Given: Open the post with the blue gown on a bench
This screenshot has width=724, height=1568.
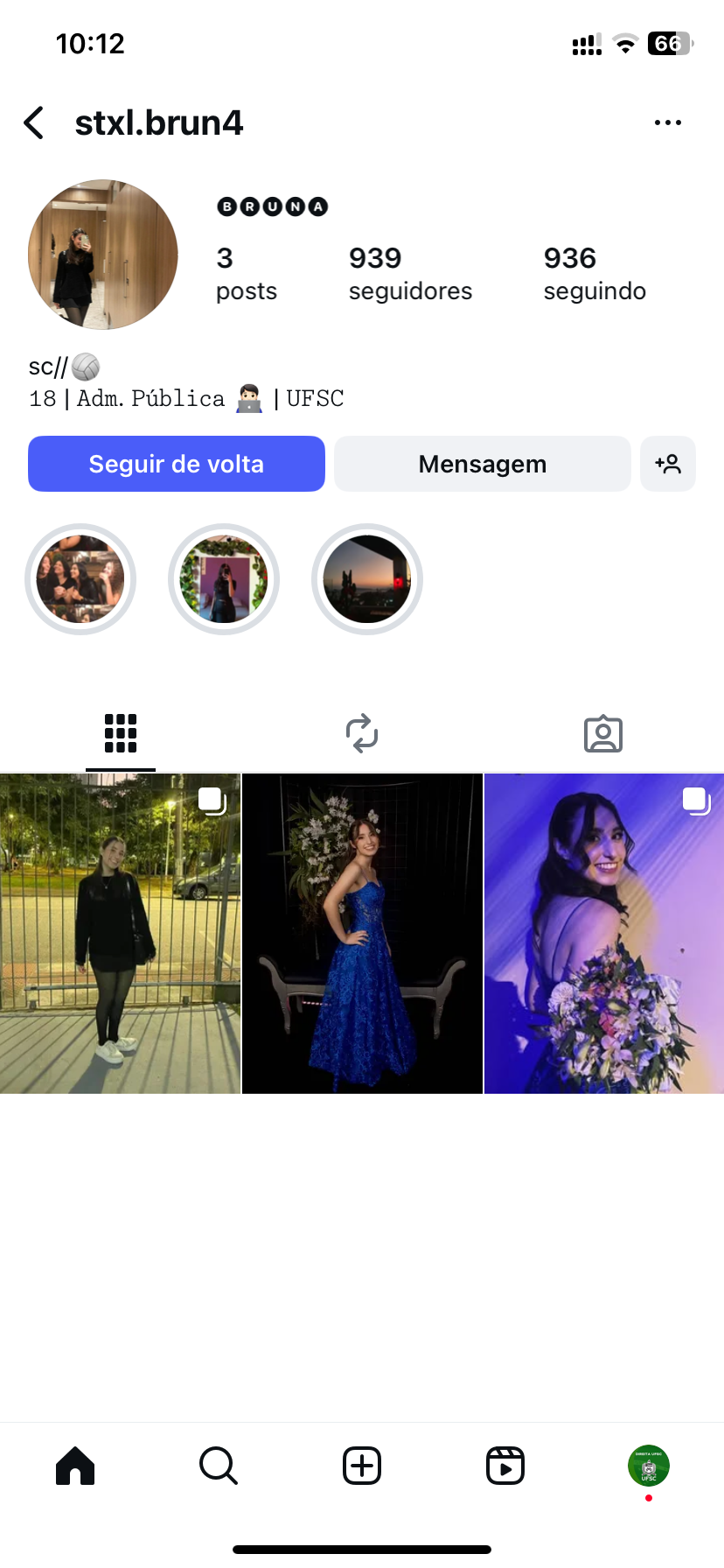Looking at the screenshot, I should click(x=362, y=934).
